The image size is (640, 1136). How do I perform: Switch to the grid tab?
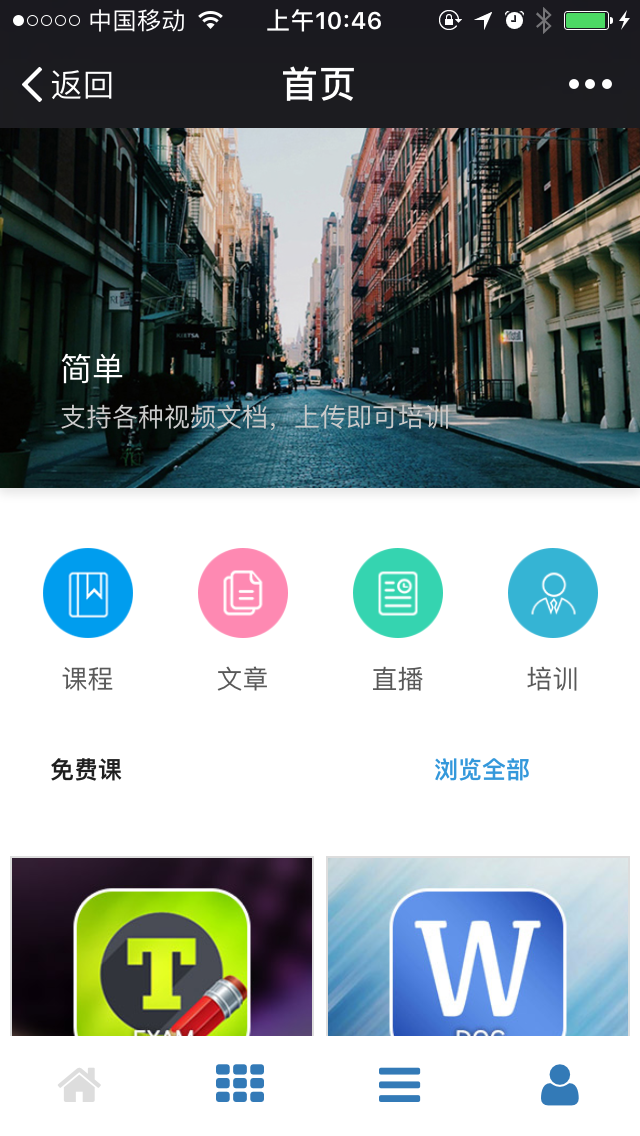[240, 1084]
